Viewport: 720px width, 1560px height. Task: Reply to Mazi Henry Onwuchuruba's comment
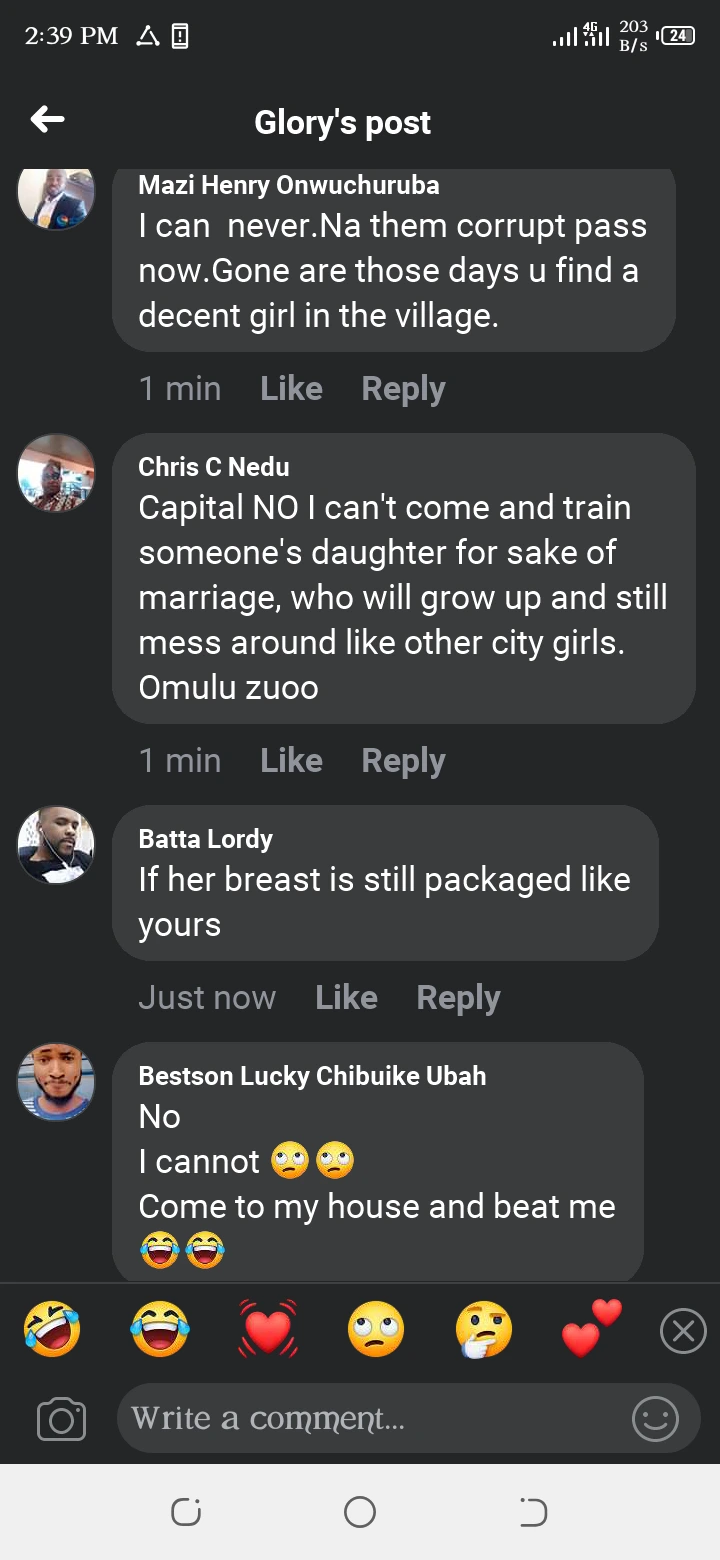point(403,389)
